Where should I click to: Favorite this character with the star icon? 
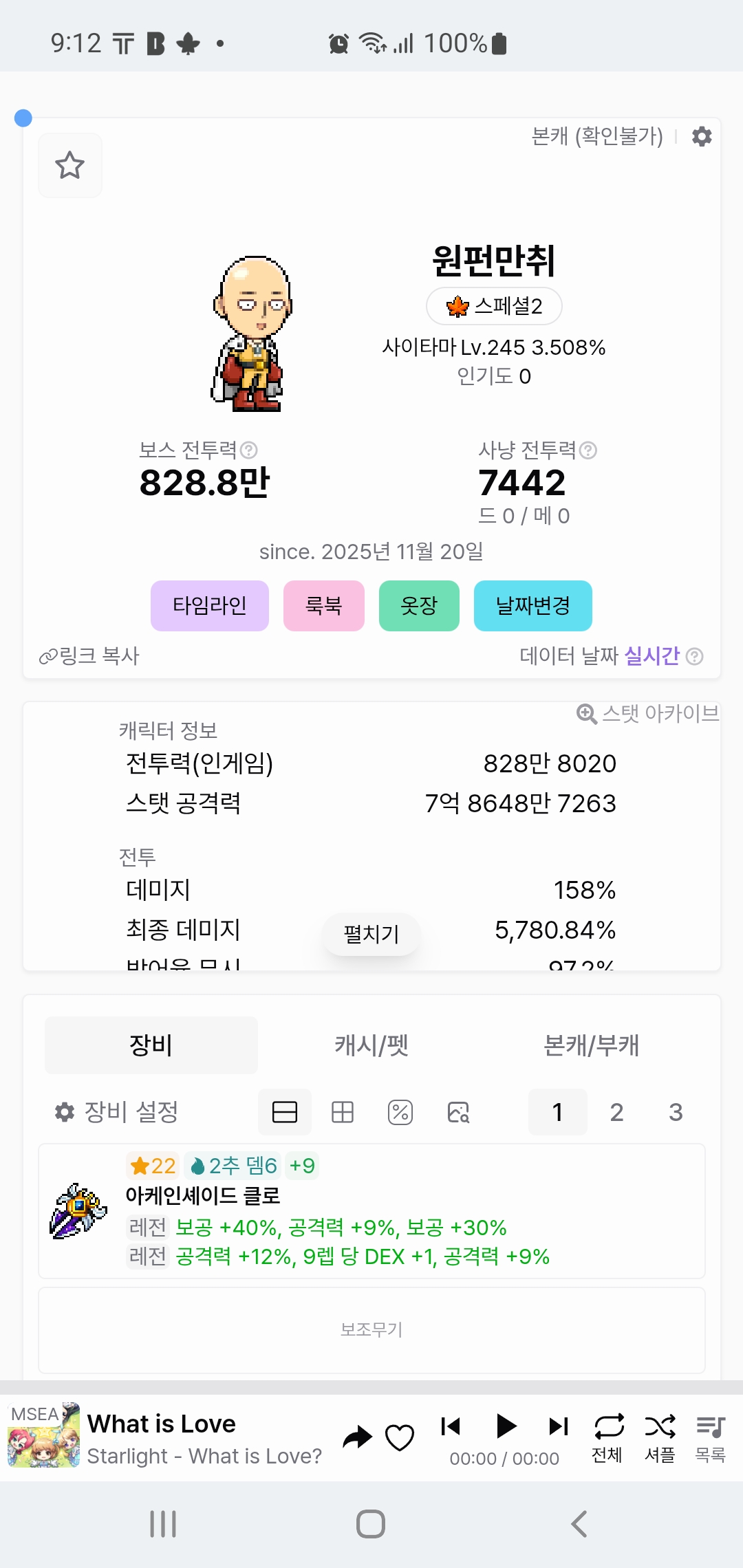69,165
